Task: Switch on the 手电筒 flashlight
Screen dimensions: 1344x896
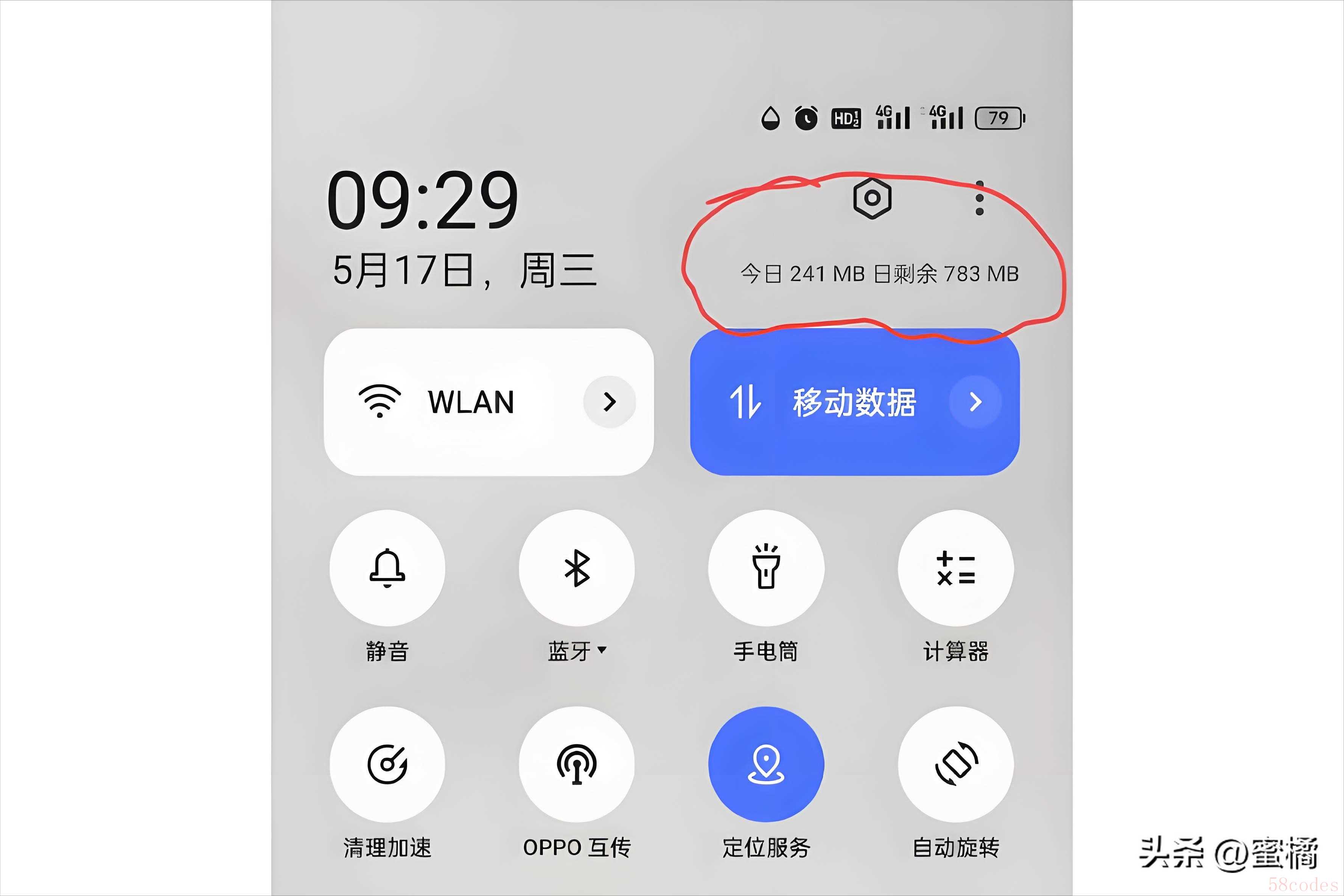Action: (766, 568)
